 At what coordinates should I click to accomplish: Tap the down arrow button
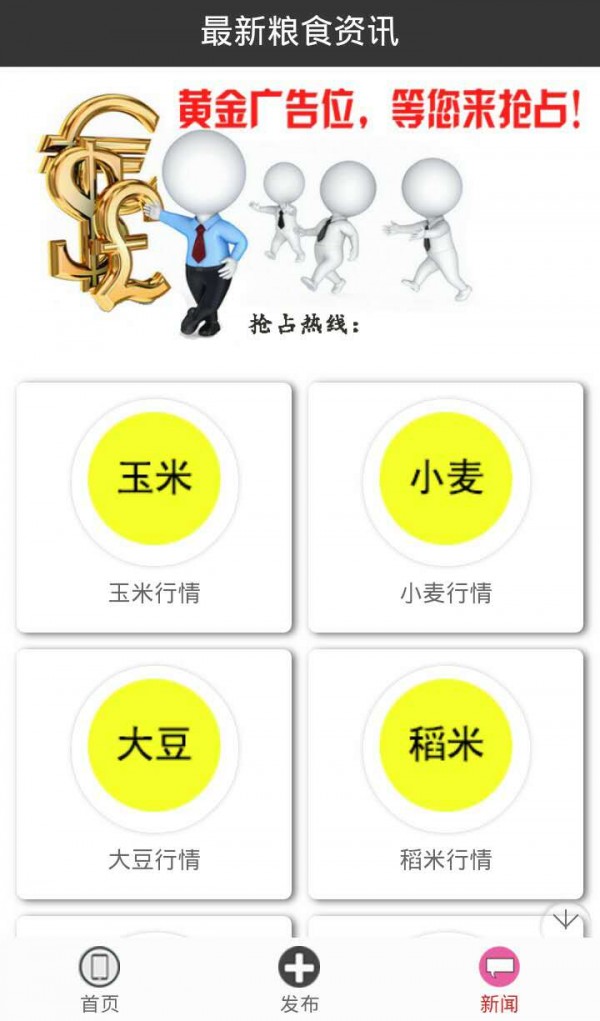point(565,920)
